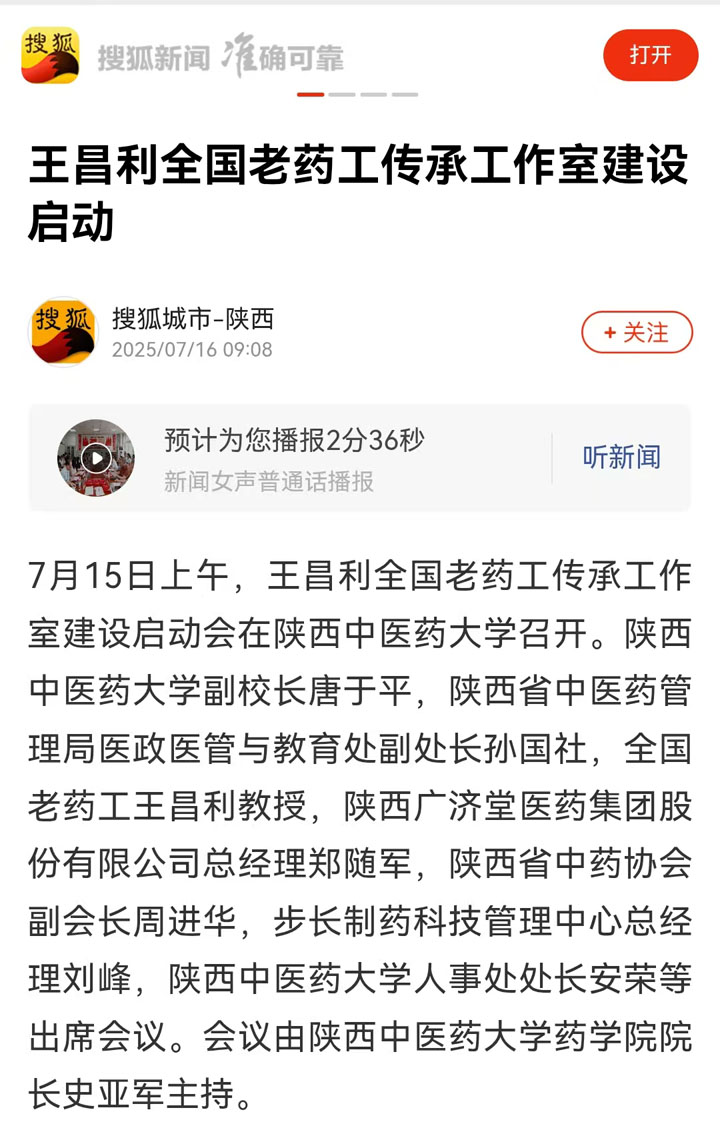
Task: Play the news audio thumbnail
Action: pyautogui.click(x=96, y=458)
